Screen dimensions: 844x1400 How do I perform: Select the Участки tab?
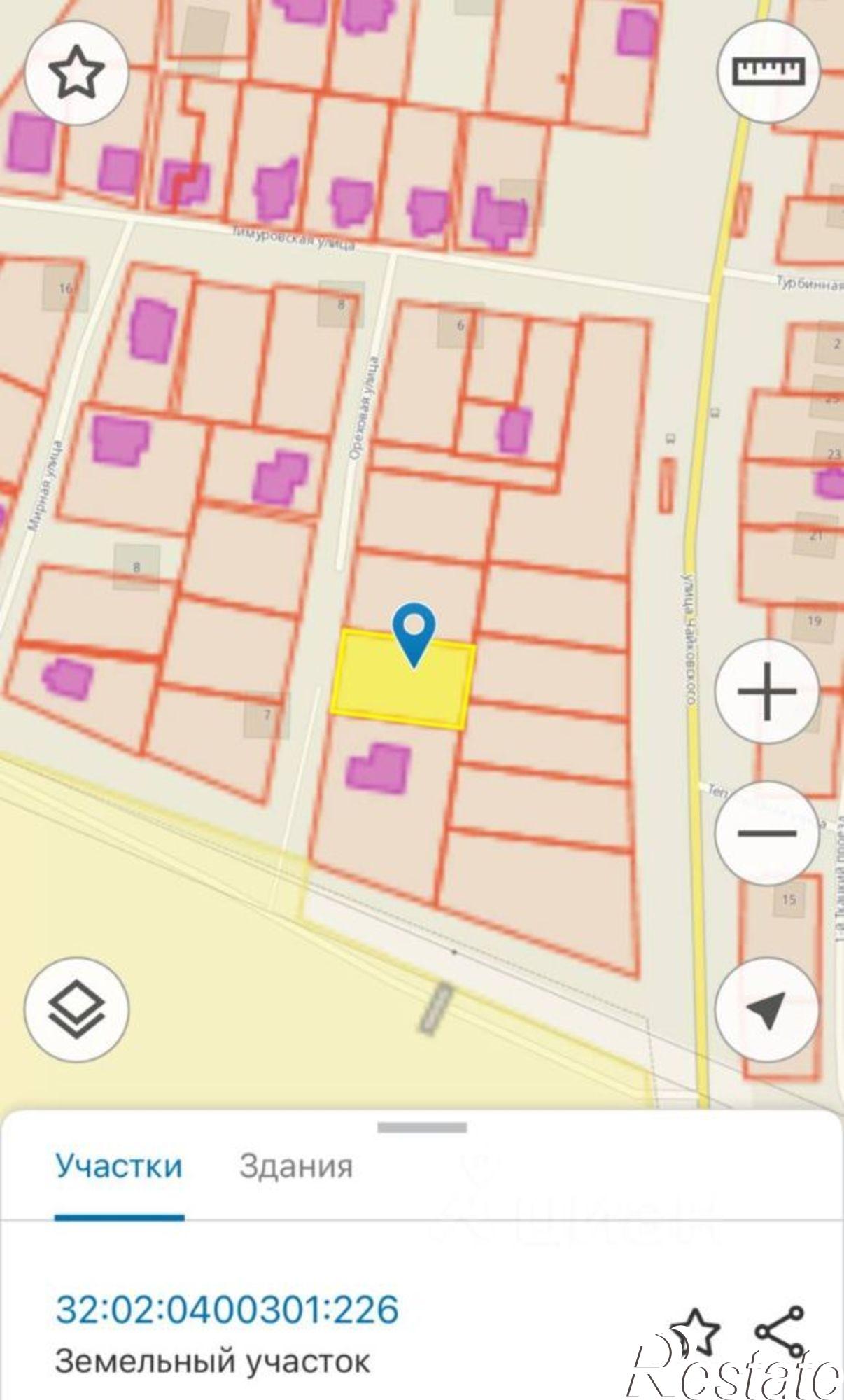pyautogui.click(x=119, y=1167)
